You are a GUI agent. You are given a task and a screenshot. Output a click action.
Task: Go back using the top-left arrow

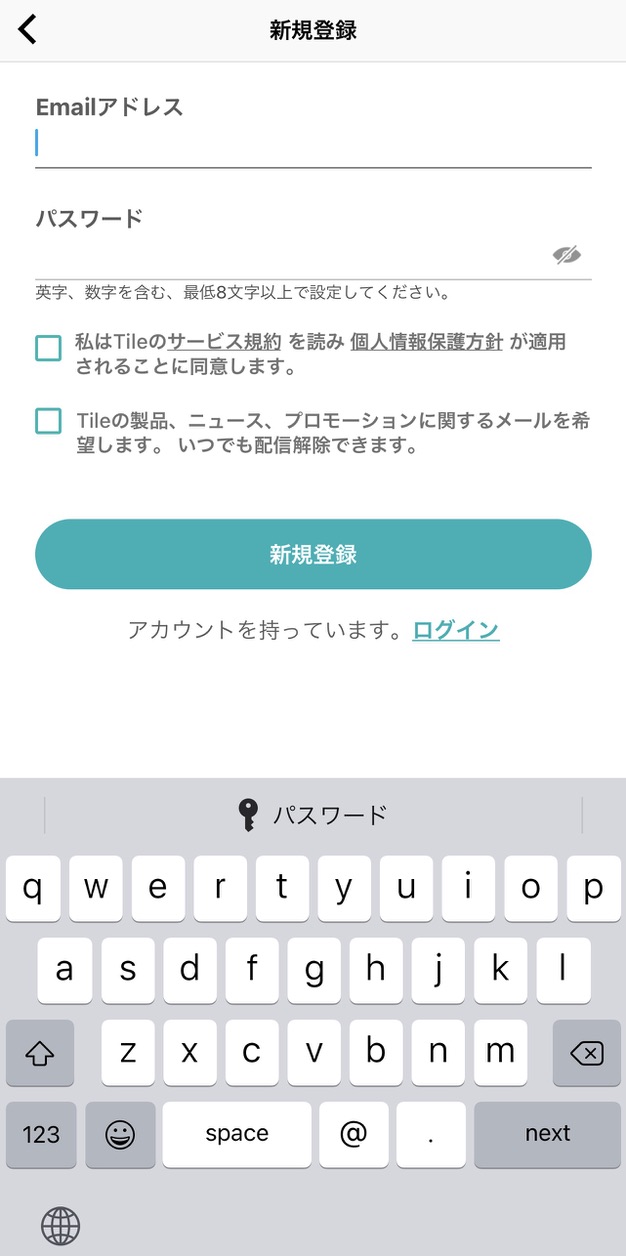click(x=28, y=29)
